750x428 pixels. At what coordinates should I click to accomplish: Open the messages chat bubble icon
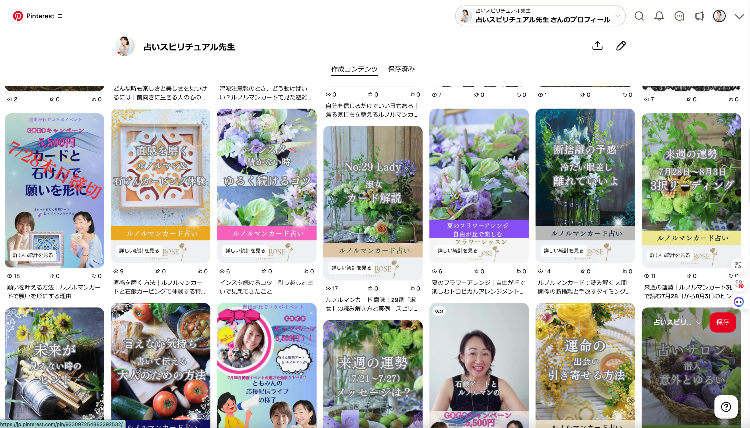680,16
